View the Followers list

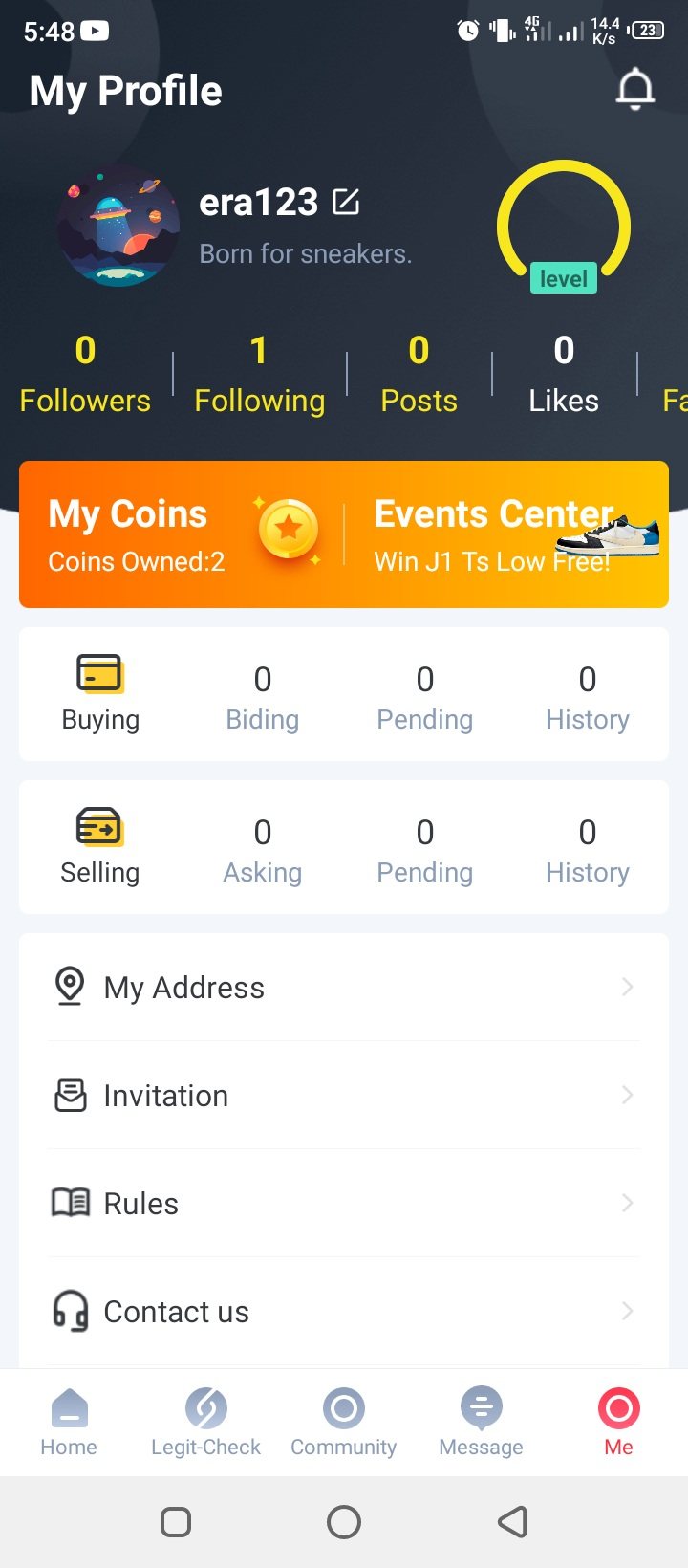(85, 374)
